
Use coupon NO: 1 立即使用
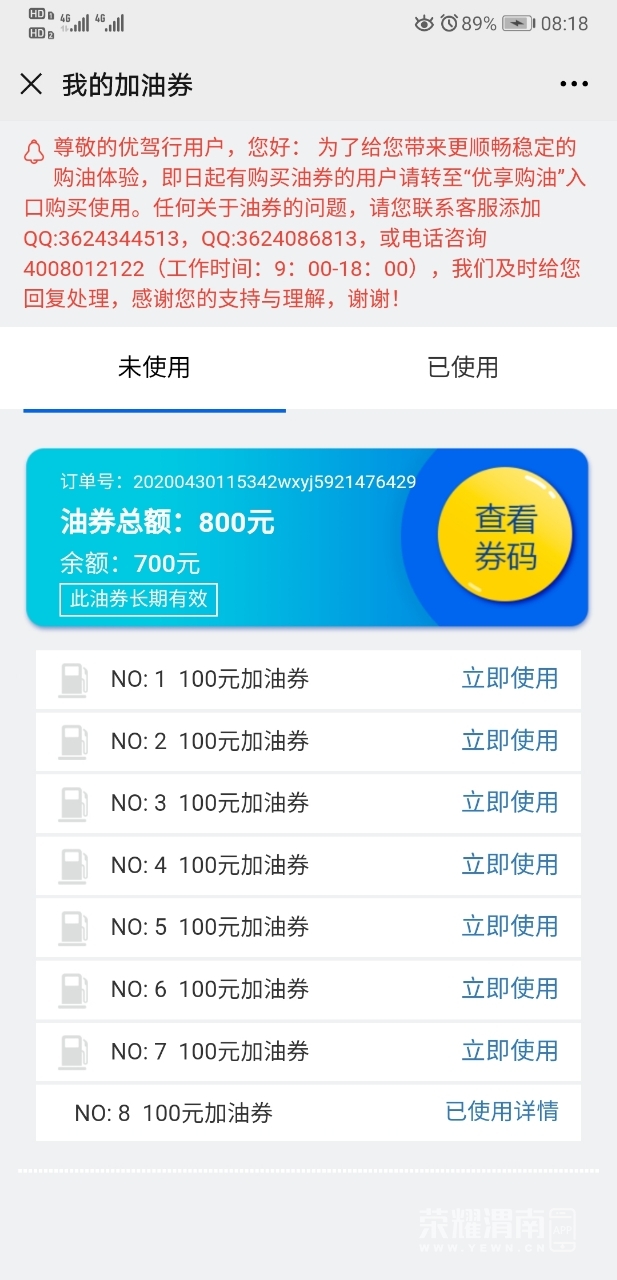coord(509,679)
